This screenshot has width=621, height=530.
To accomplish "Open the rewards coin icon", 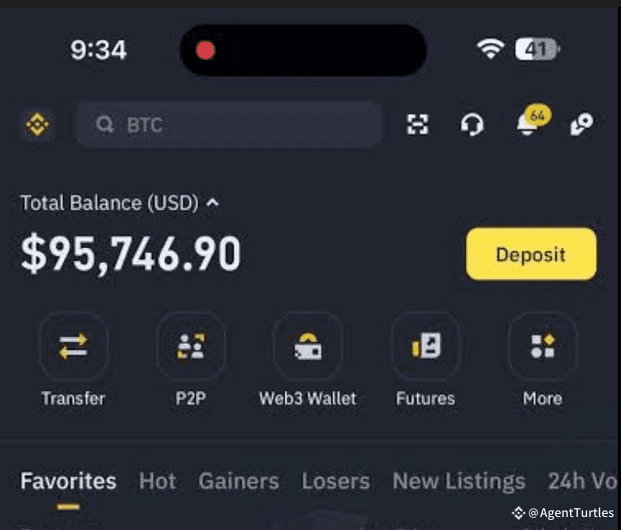I will tap(581, 125).
